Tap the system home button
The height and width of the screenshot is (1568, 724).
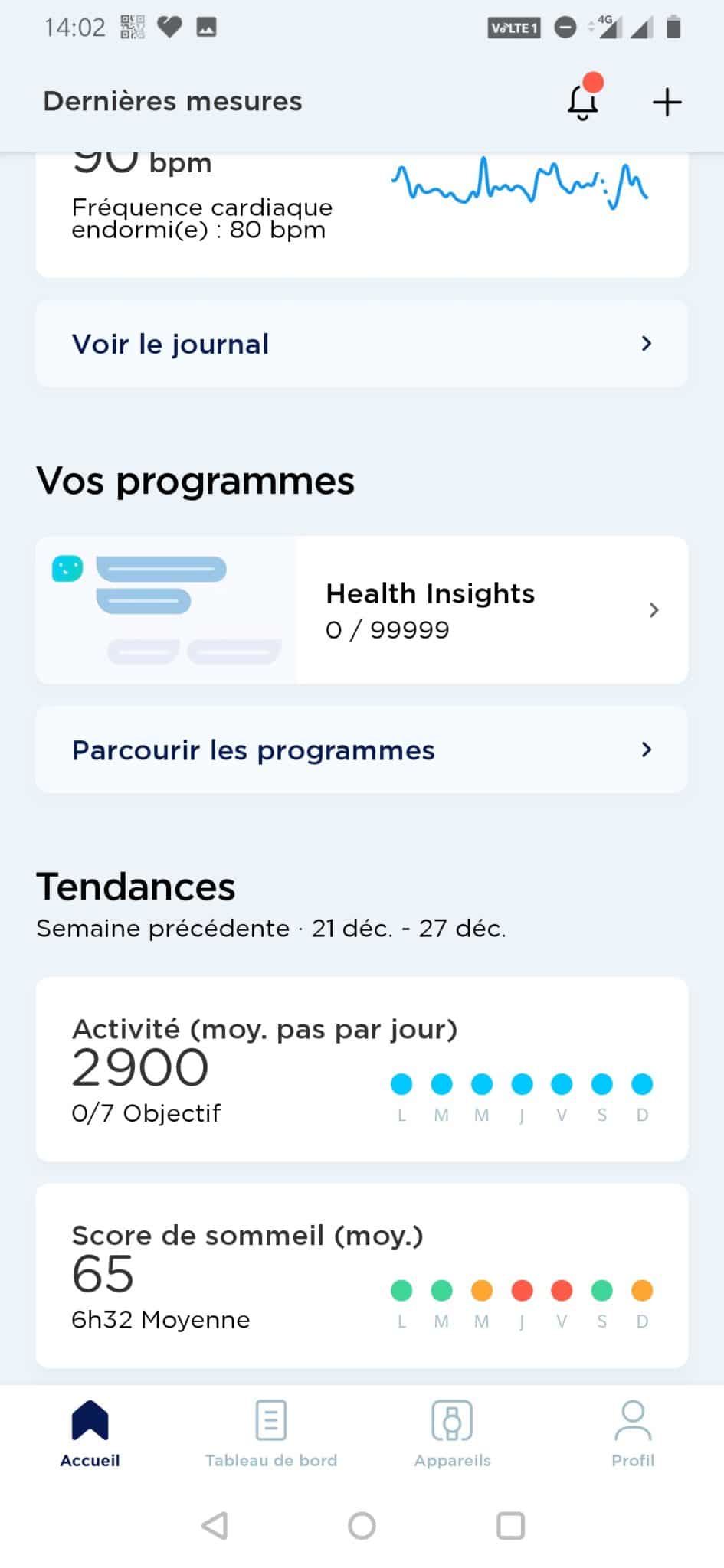tap(362, 1525)
